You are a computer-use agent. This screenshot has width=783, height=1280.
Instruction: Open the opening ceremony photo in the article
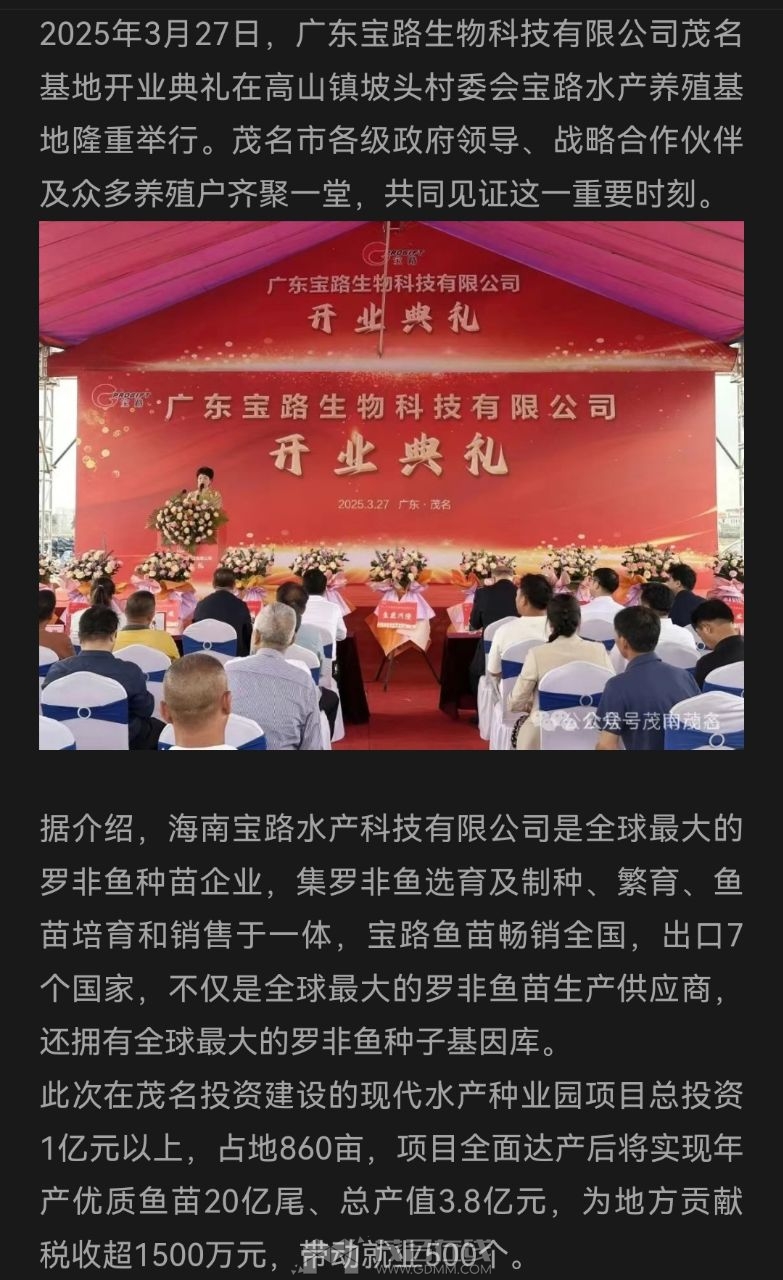(x=391, y=485)
